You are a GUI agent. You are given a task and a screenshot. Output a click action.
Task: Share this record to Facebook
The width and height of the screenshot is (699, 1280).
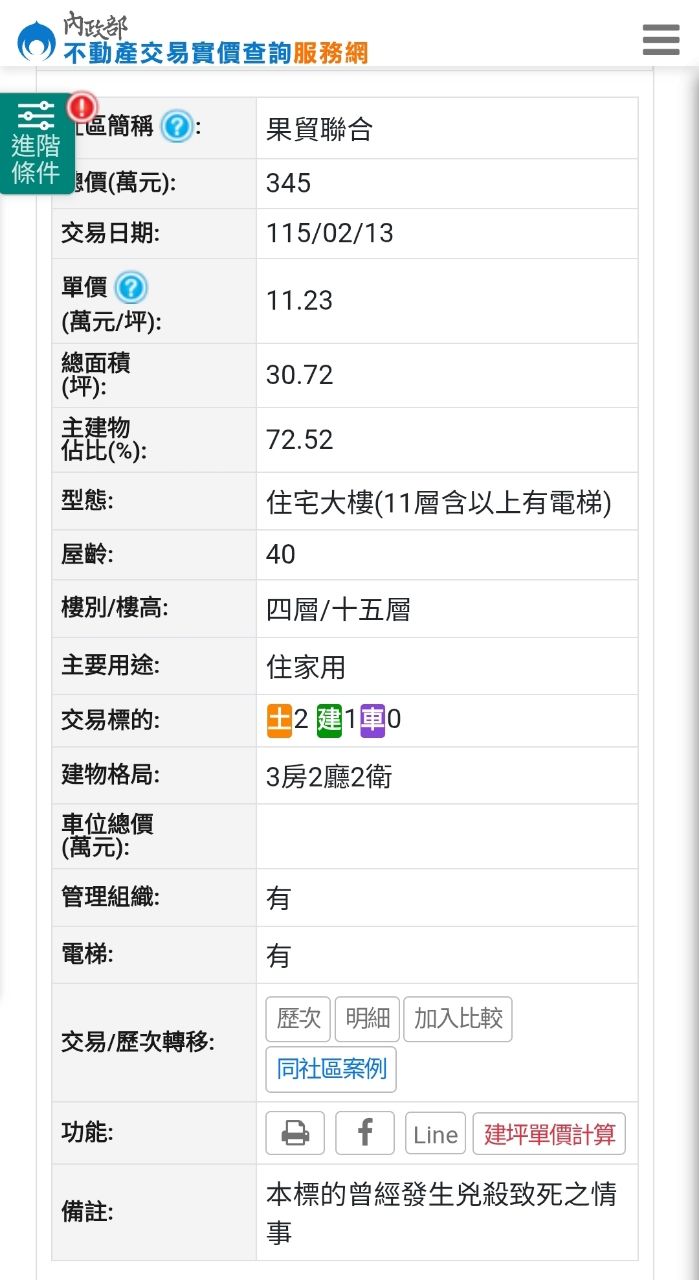[x=365, y=1133]
